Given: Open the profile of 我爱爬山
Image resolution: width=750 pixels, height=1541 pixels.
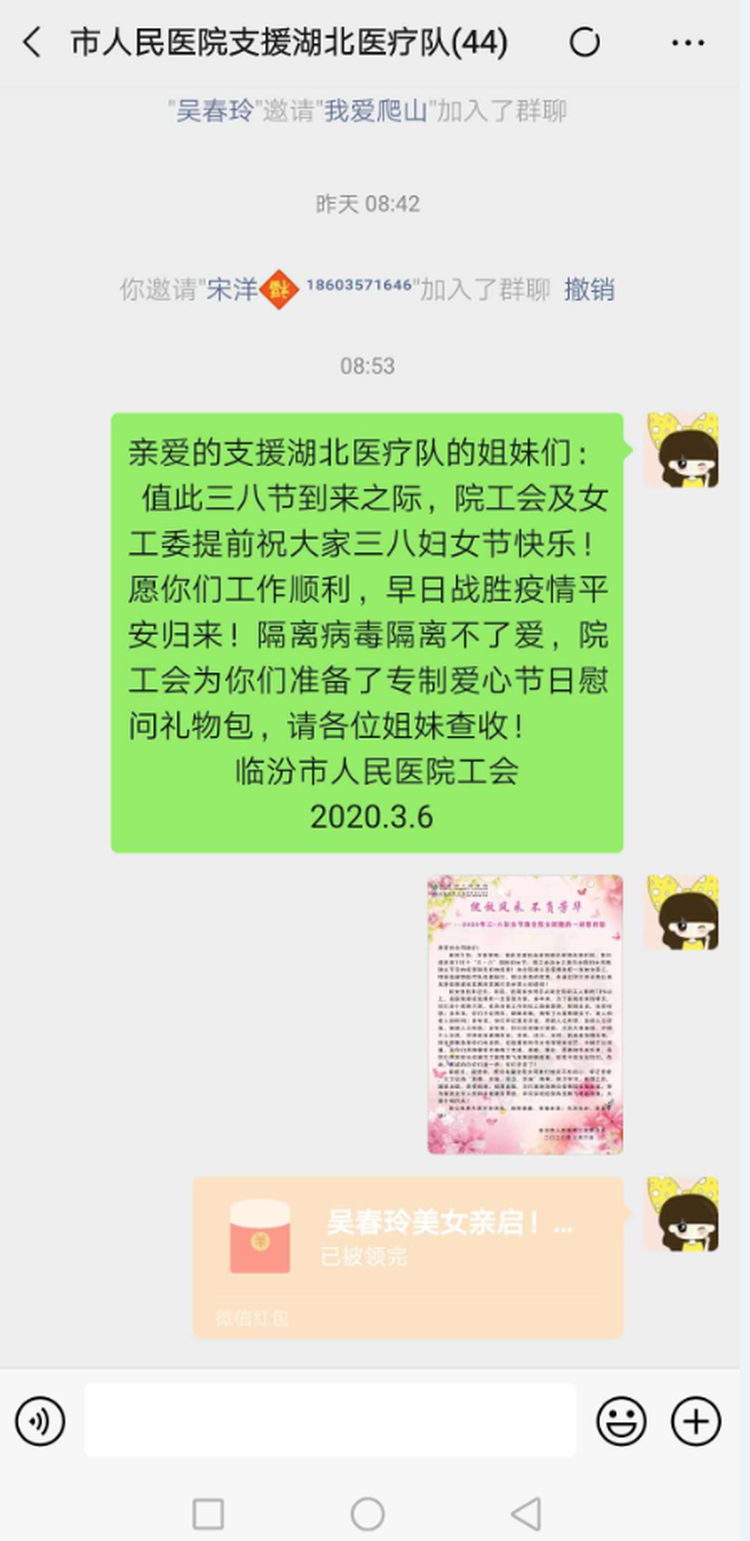Looking at the screenshot, I should [375, 110].
